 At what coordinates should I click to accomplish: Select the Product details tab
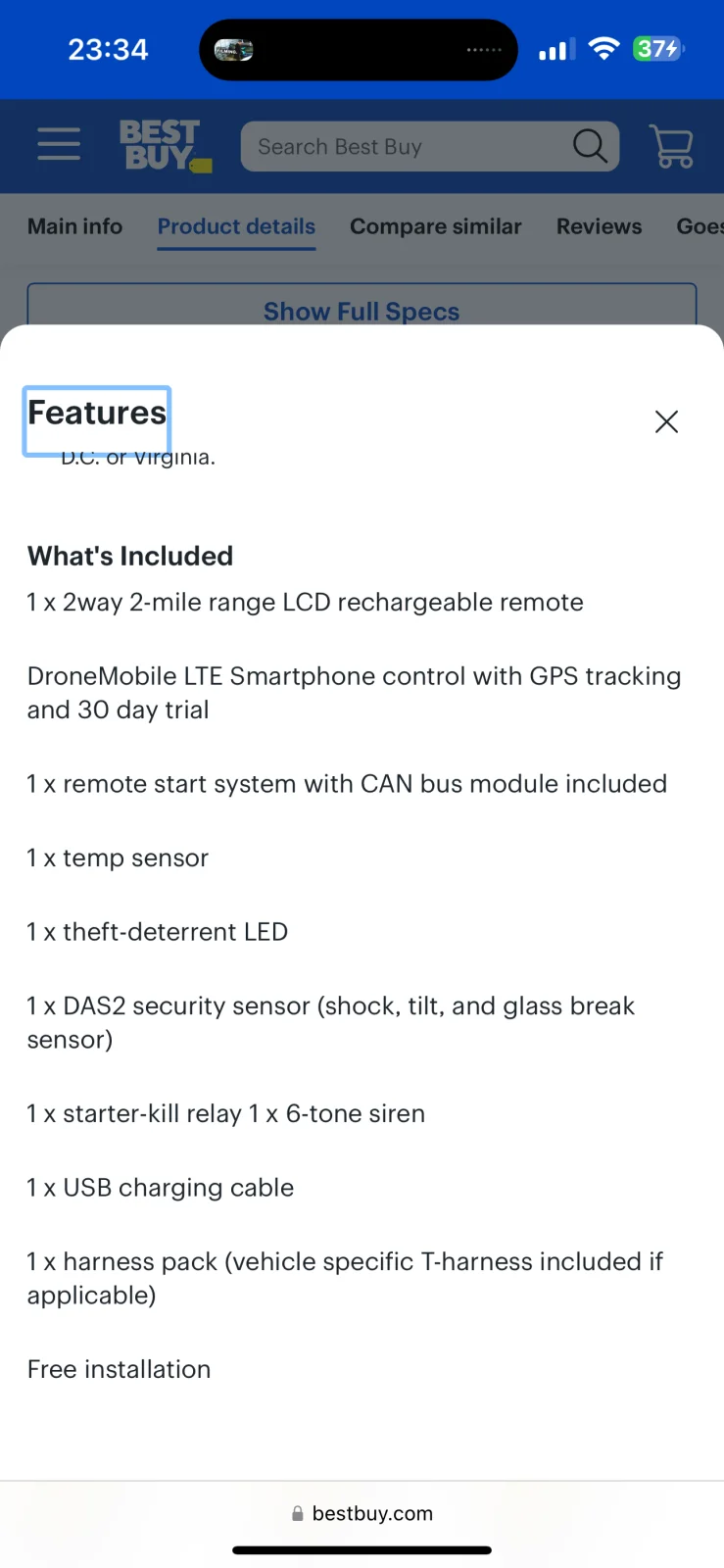(x=236, y=226)
